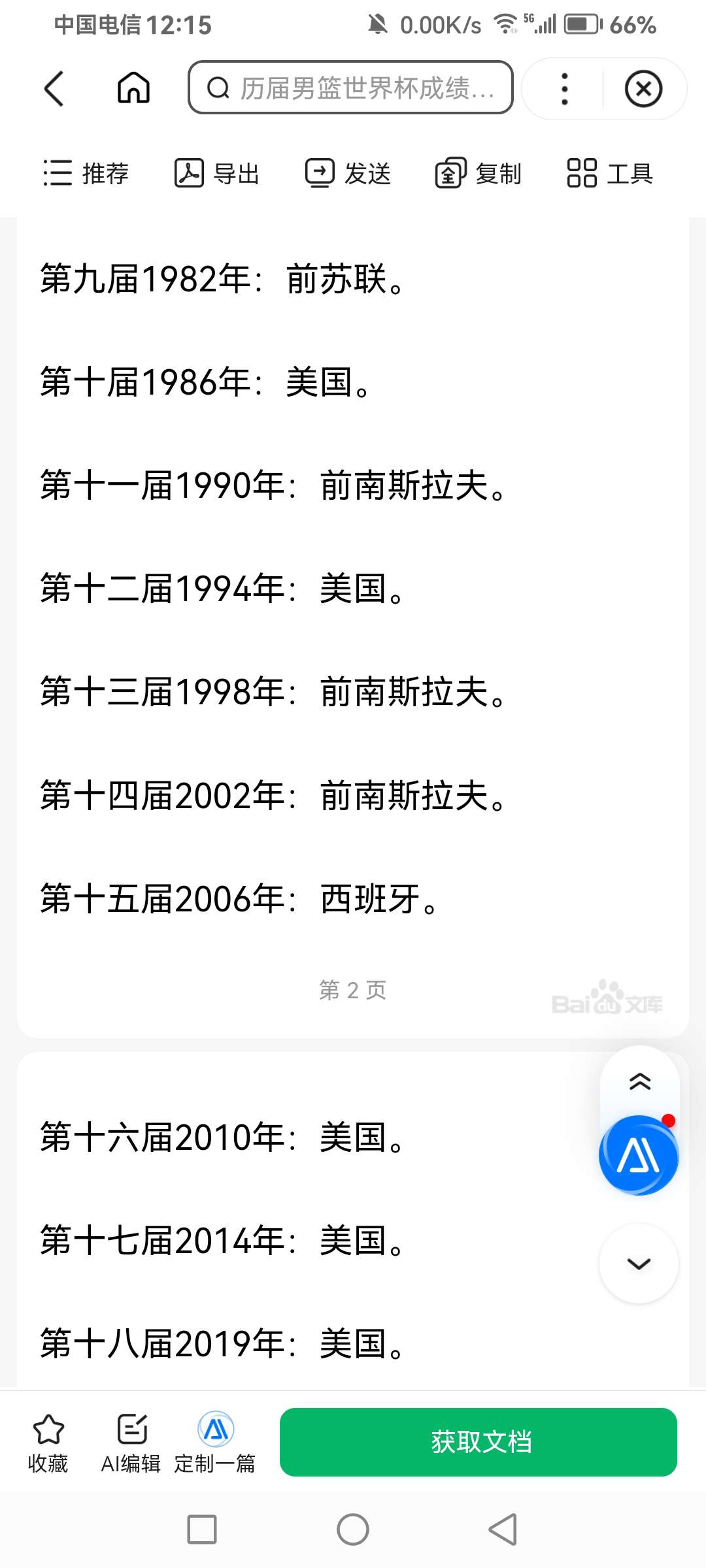706x1568 pixels.
Task: Open the home icon in the top bar
Action: tap(133, 88)
